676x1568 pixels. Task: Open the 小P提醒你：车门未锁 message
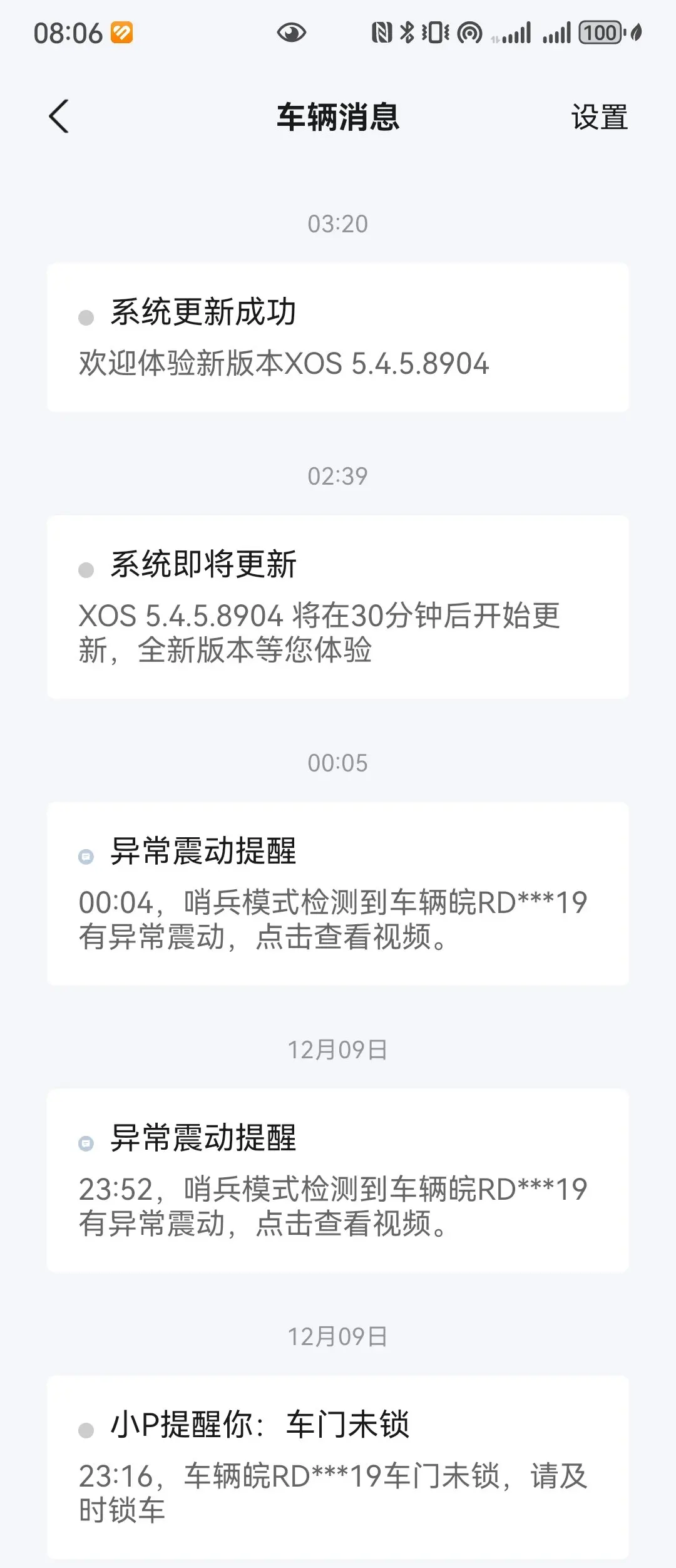338,1467
